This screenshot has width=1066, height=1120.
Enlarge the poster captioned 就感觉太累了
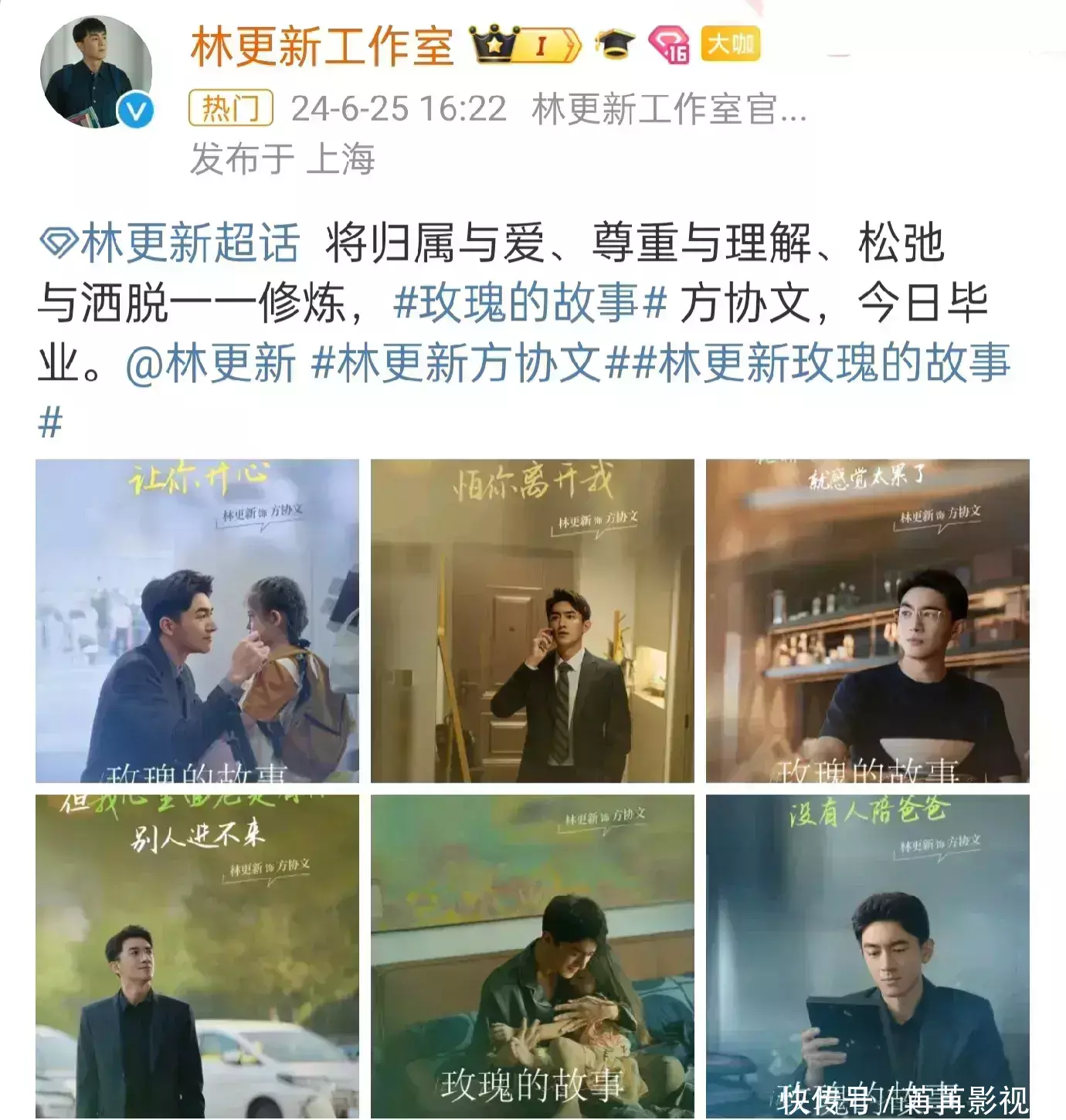coord(867,621)
